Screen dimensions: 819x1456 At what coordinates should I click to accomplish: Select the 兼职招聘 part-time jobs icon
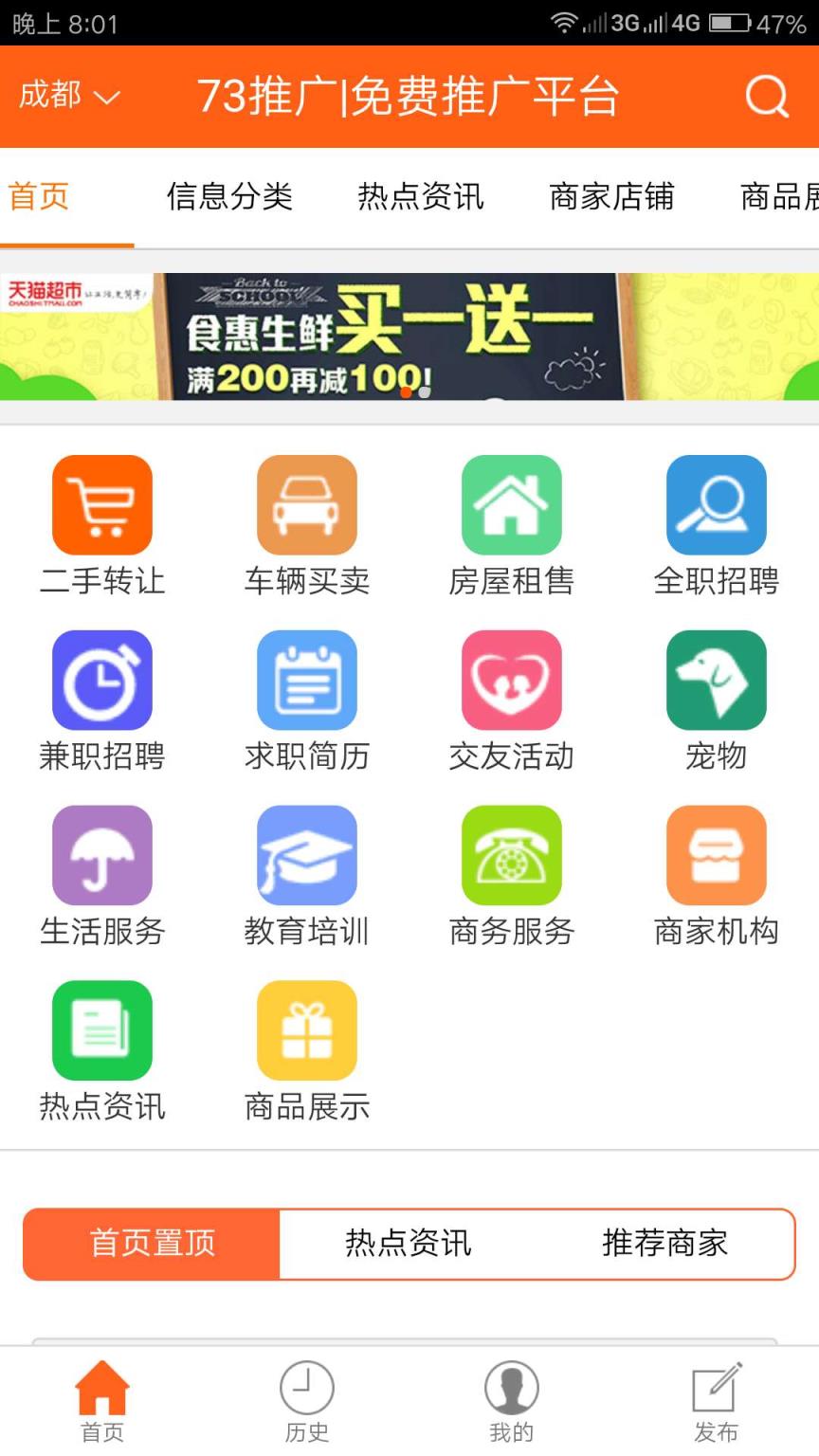click(x=101, y=680)
